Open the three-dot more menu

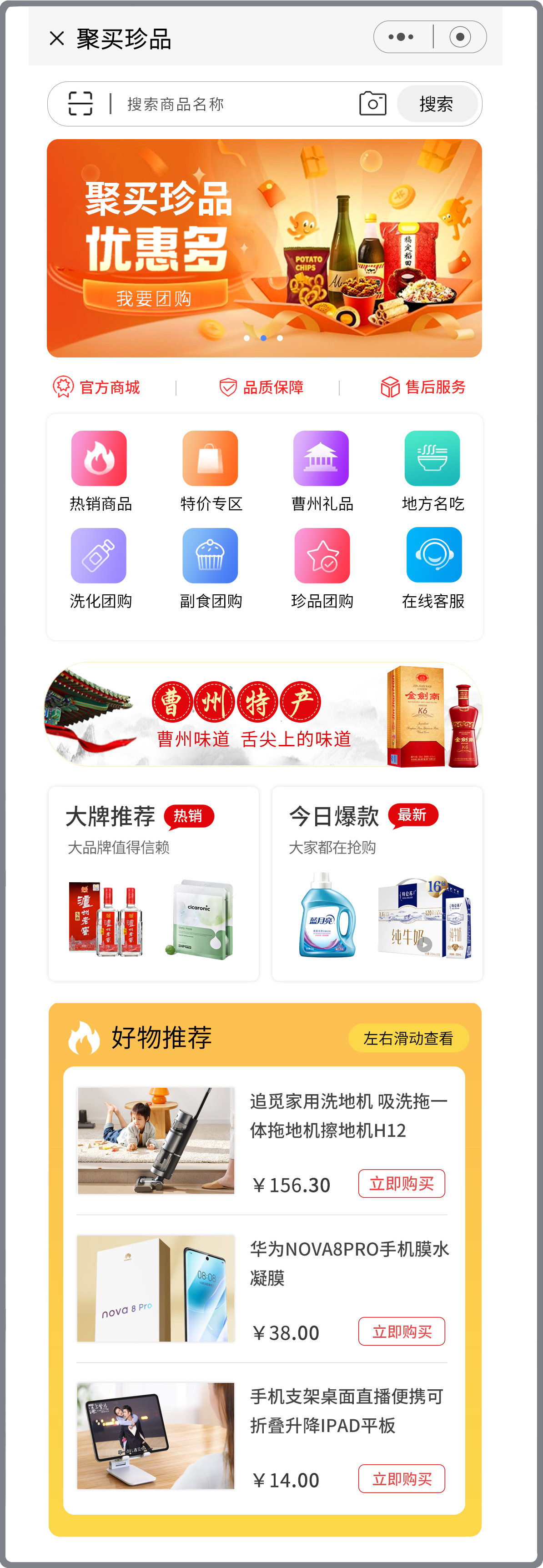[401, 37]
